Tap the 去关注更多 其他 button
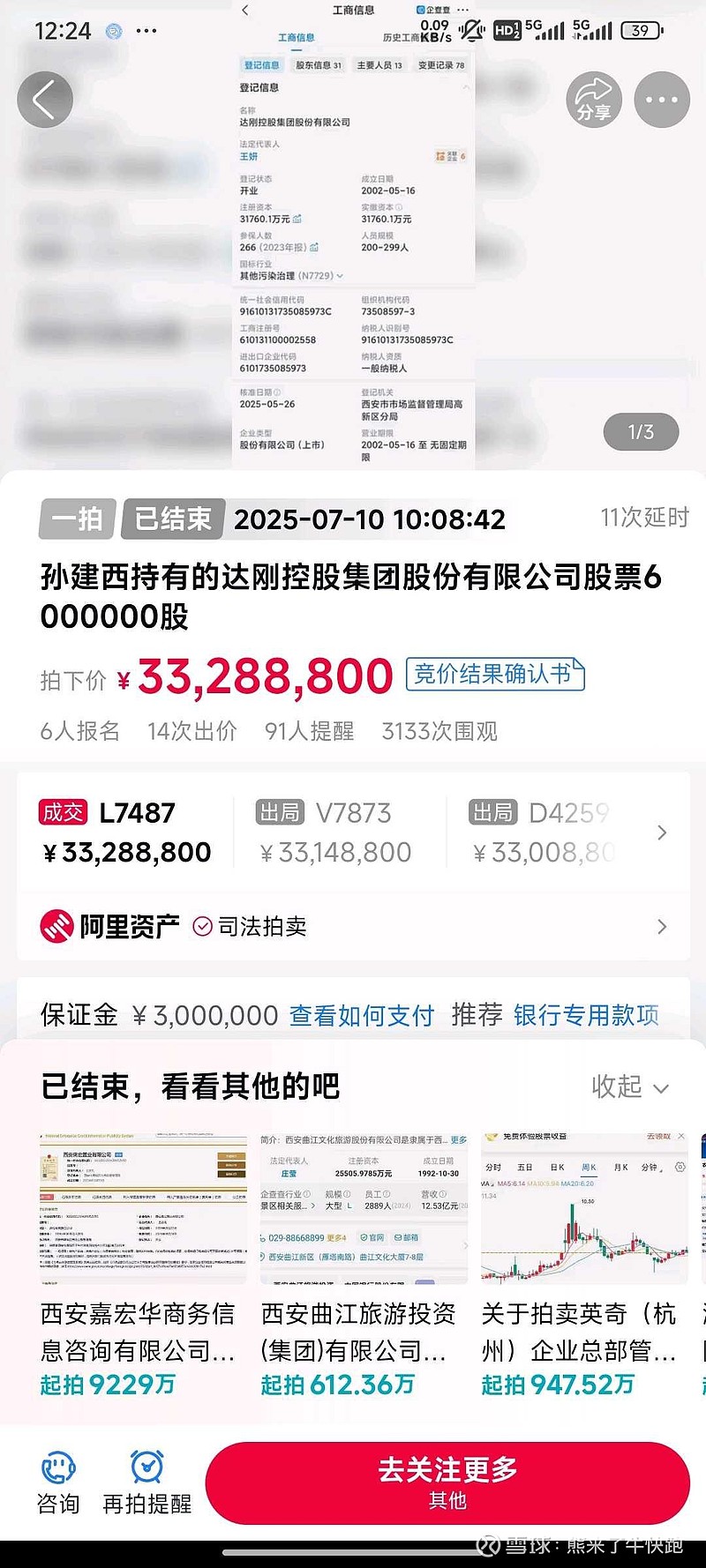Image resolution: width=706 pixels, height=1568 pixels. [447, 1483]
